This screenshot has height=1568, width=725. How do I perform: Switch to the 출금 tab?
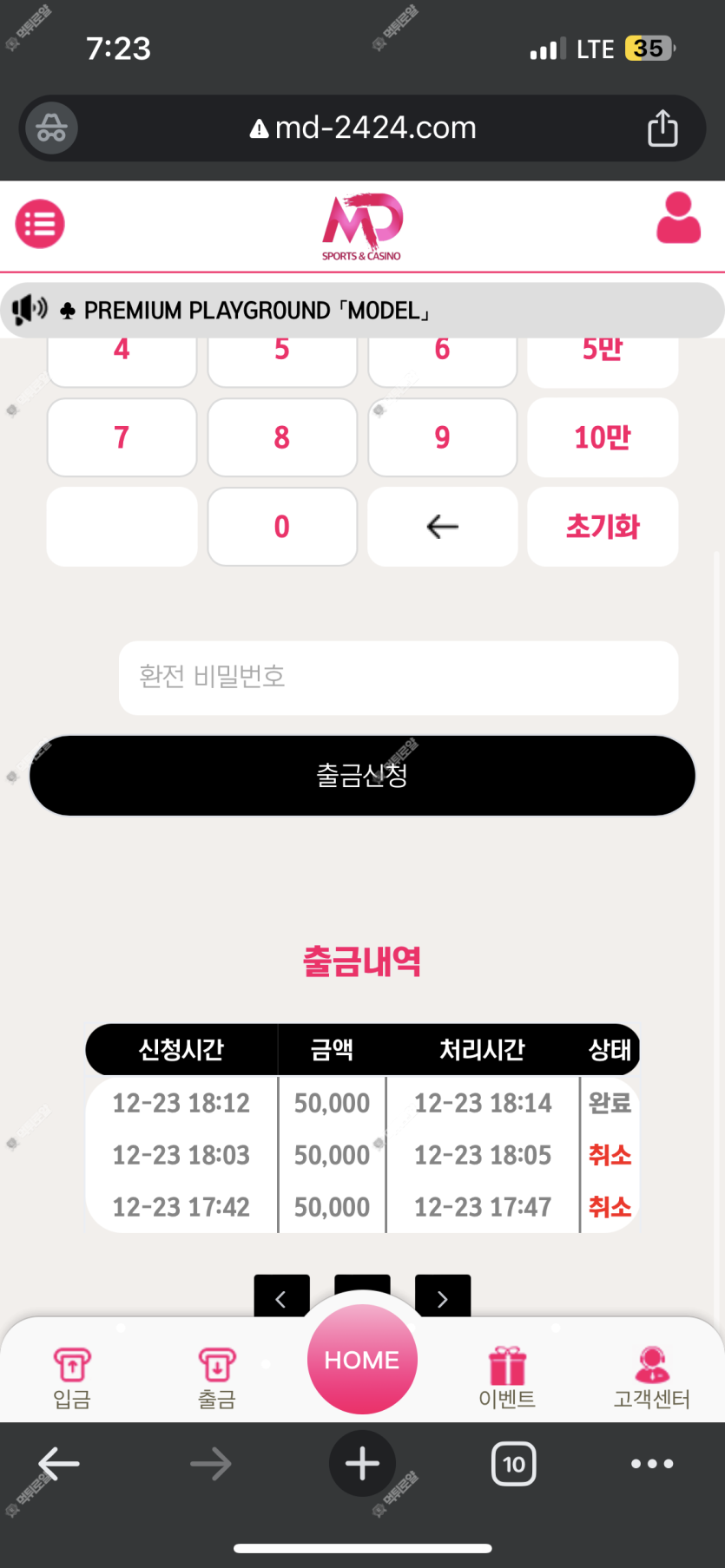217,1376
